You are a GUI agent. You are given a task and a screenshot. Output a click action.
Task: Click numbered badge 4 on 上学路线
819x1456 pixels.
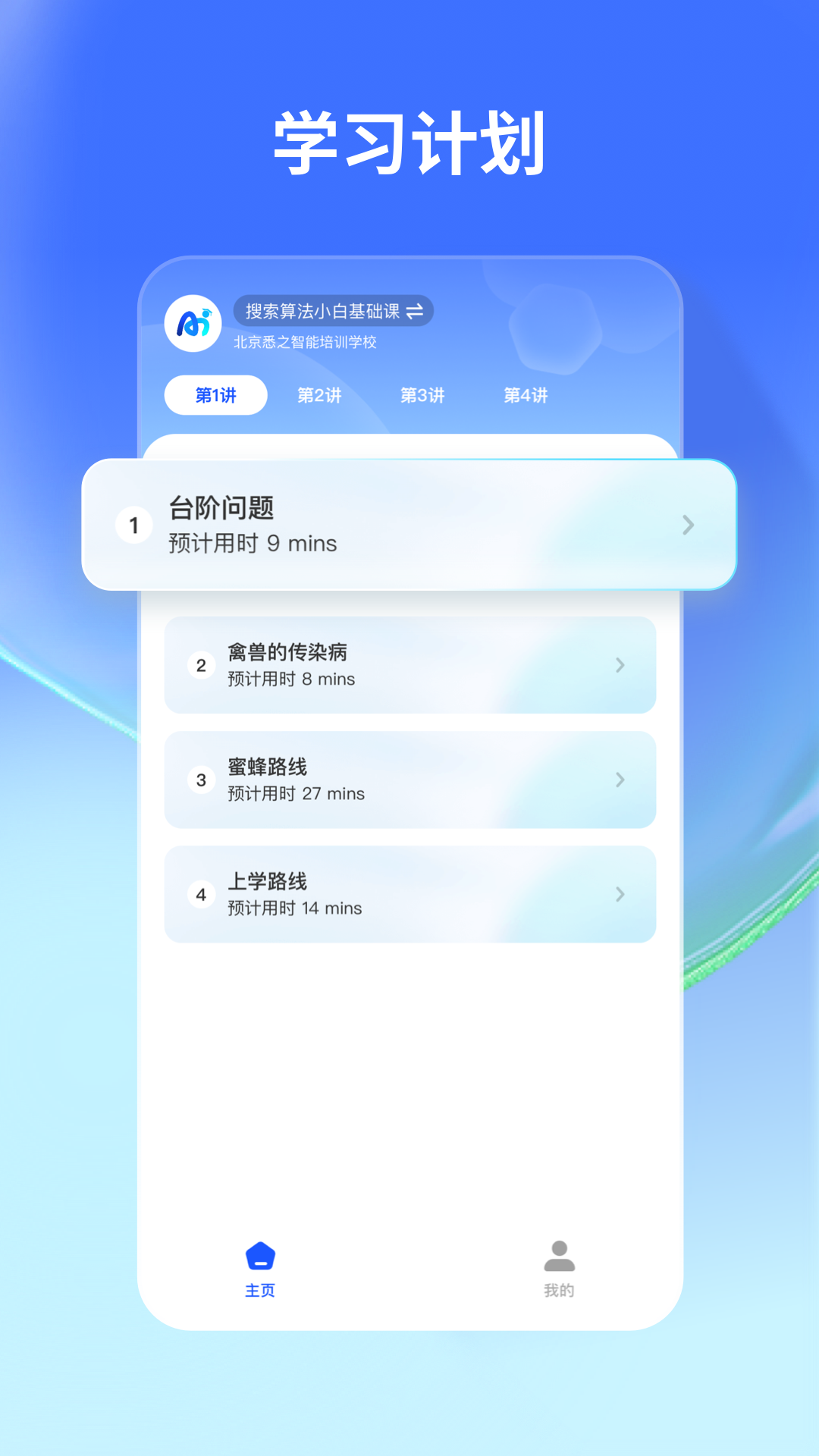point(201,895)
